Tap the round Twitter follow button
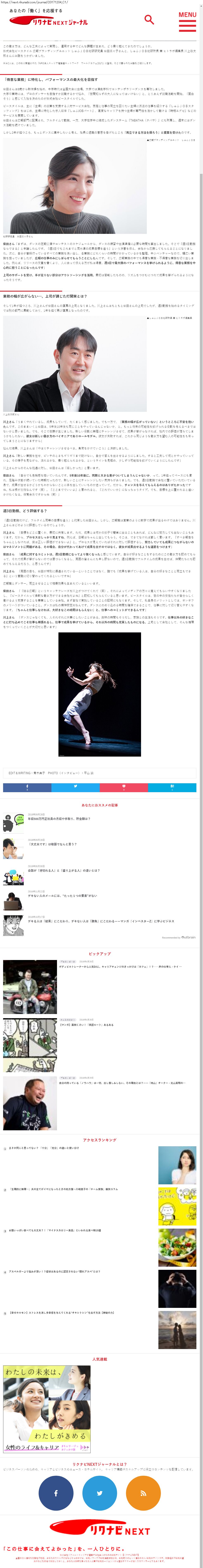Screen dimensions: 203x1568 click(100, 1492)
